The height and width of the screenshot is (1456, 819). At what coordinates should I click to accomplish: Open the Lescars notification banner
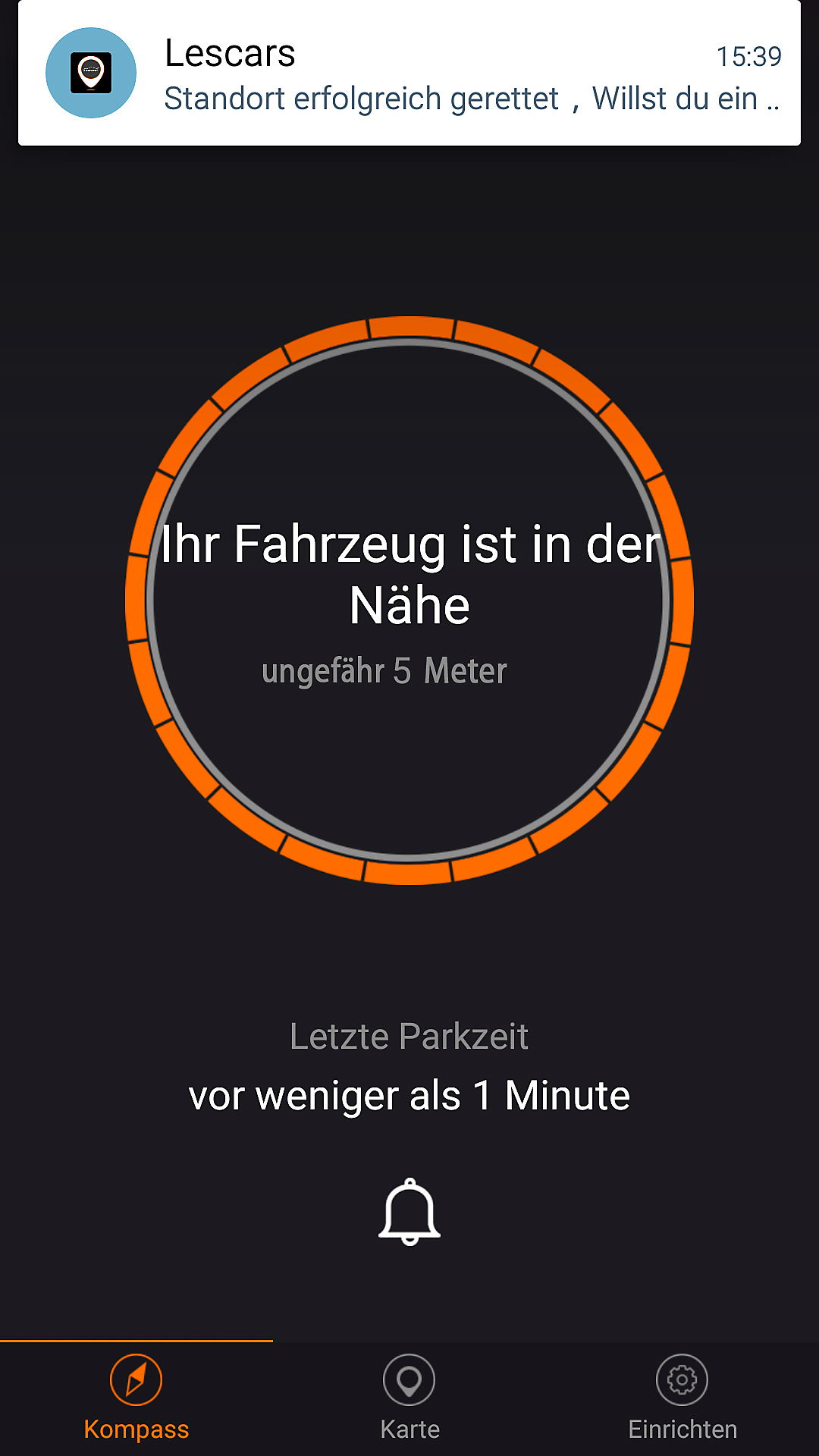(409, 74)
